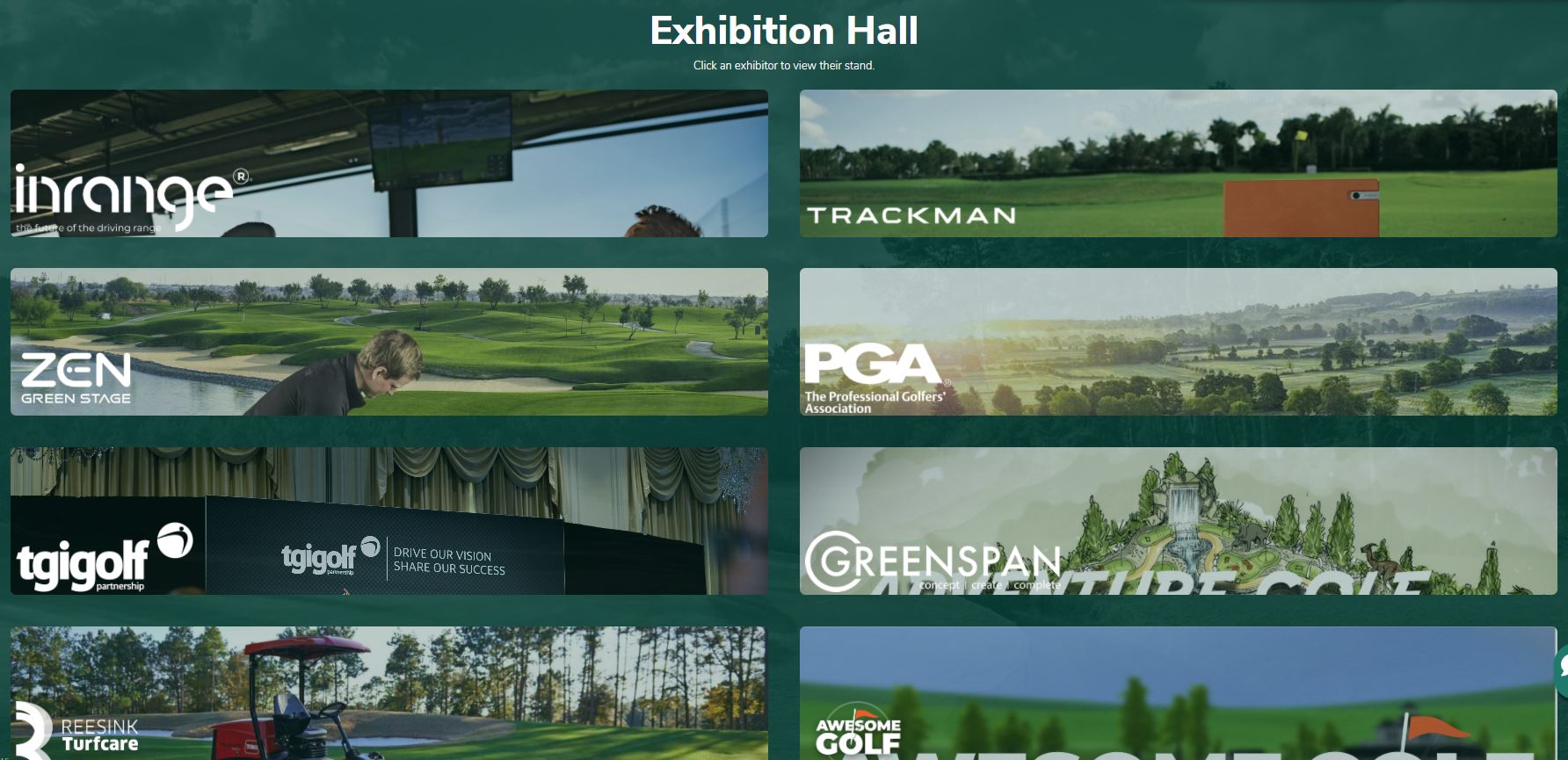The height and width of the screenshot is (760, 1568).
Task: Open the Reesink Turfcare stand
Action: pyautogui.click(x=388, y=693)
